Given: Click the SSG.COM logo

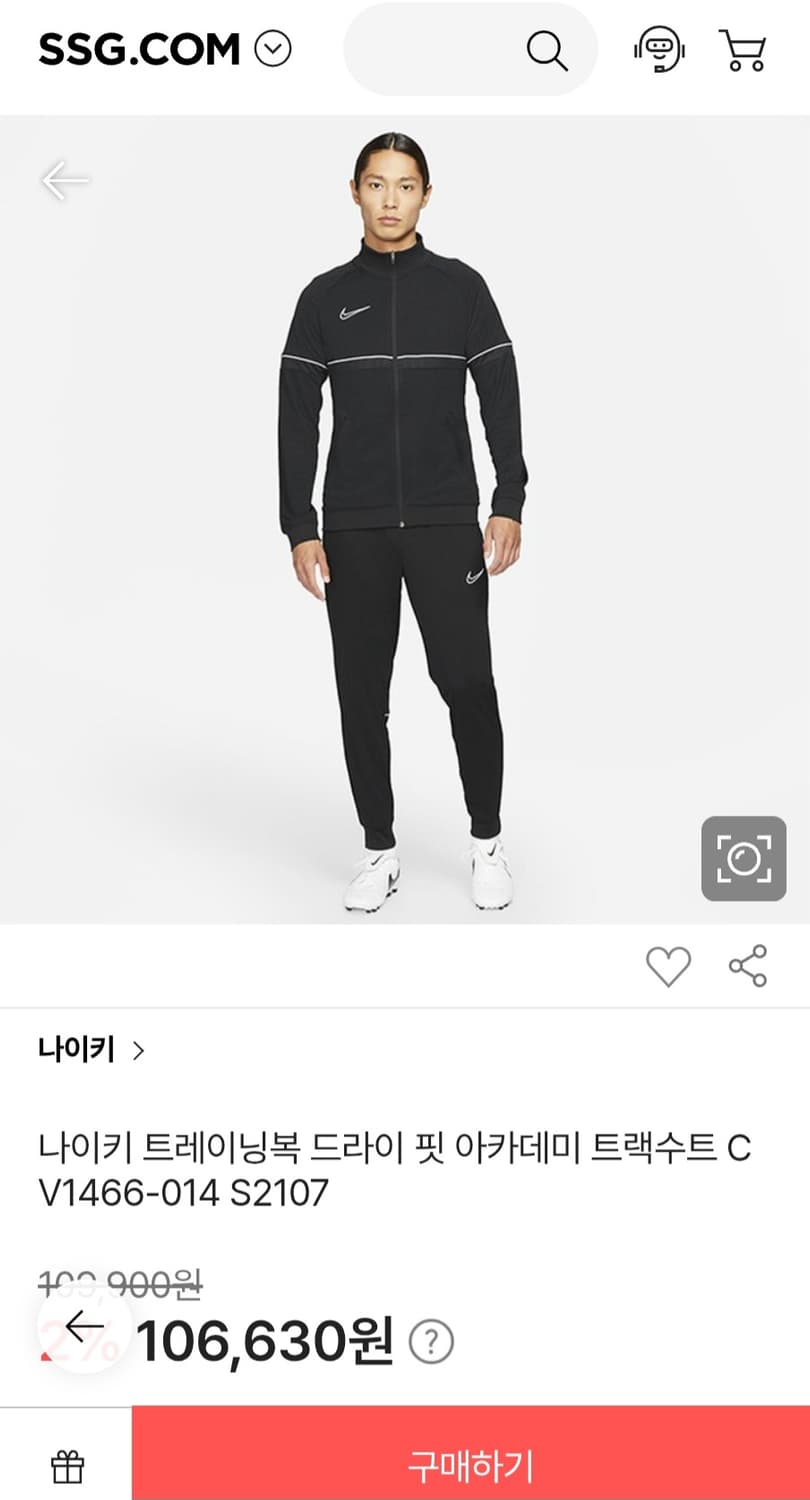Looking at the screenshot, I should (x=135, y=48).
